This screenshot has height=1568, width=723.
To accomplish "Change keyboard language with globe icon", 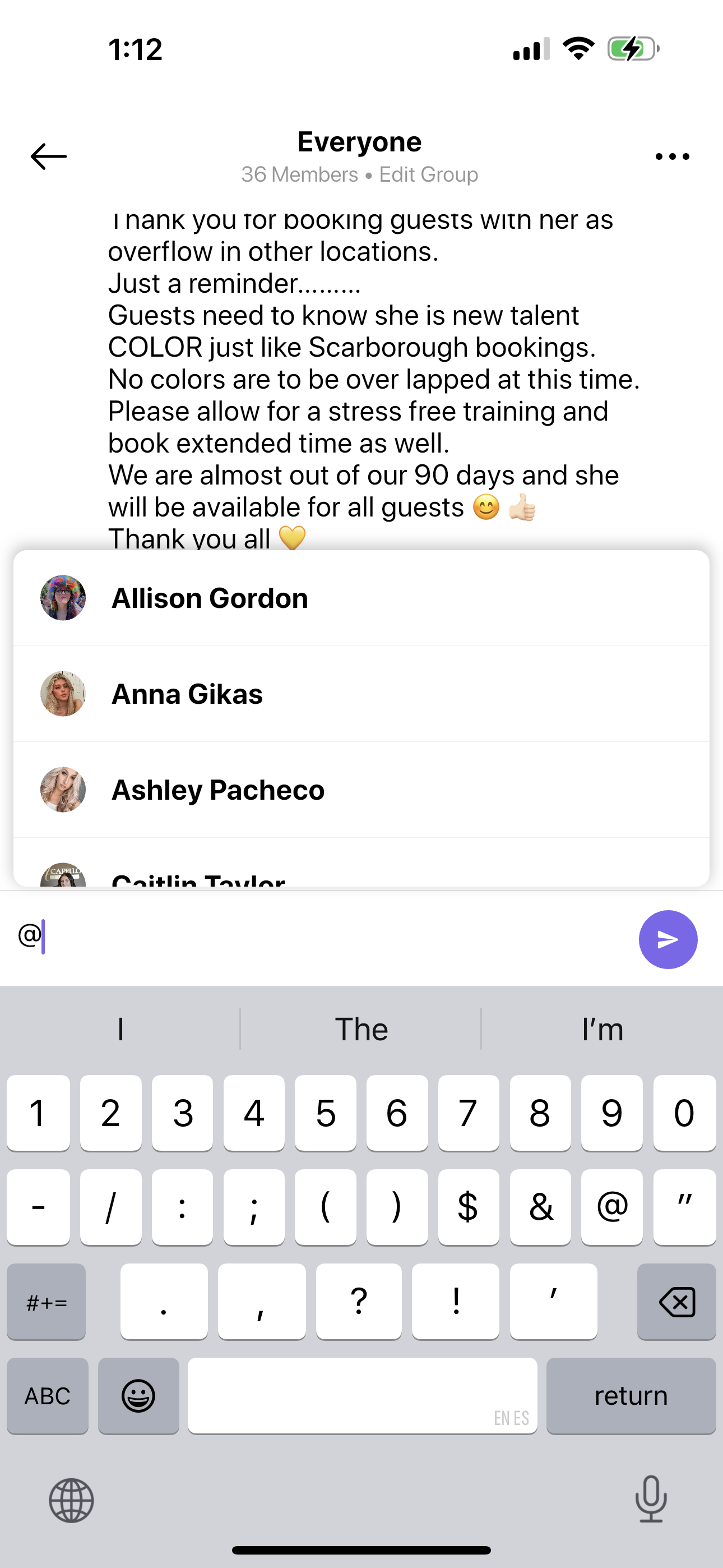I will click(x=71, y=1501).
